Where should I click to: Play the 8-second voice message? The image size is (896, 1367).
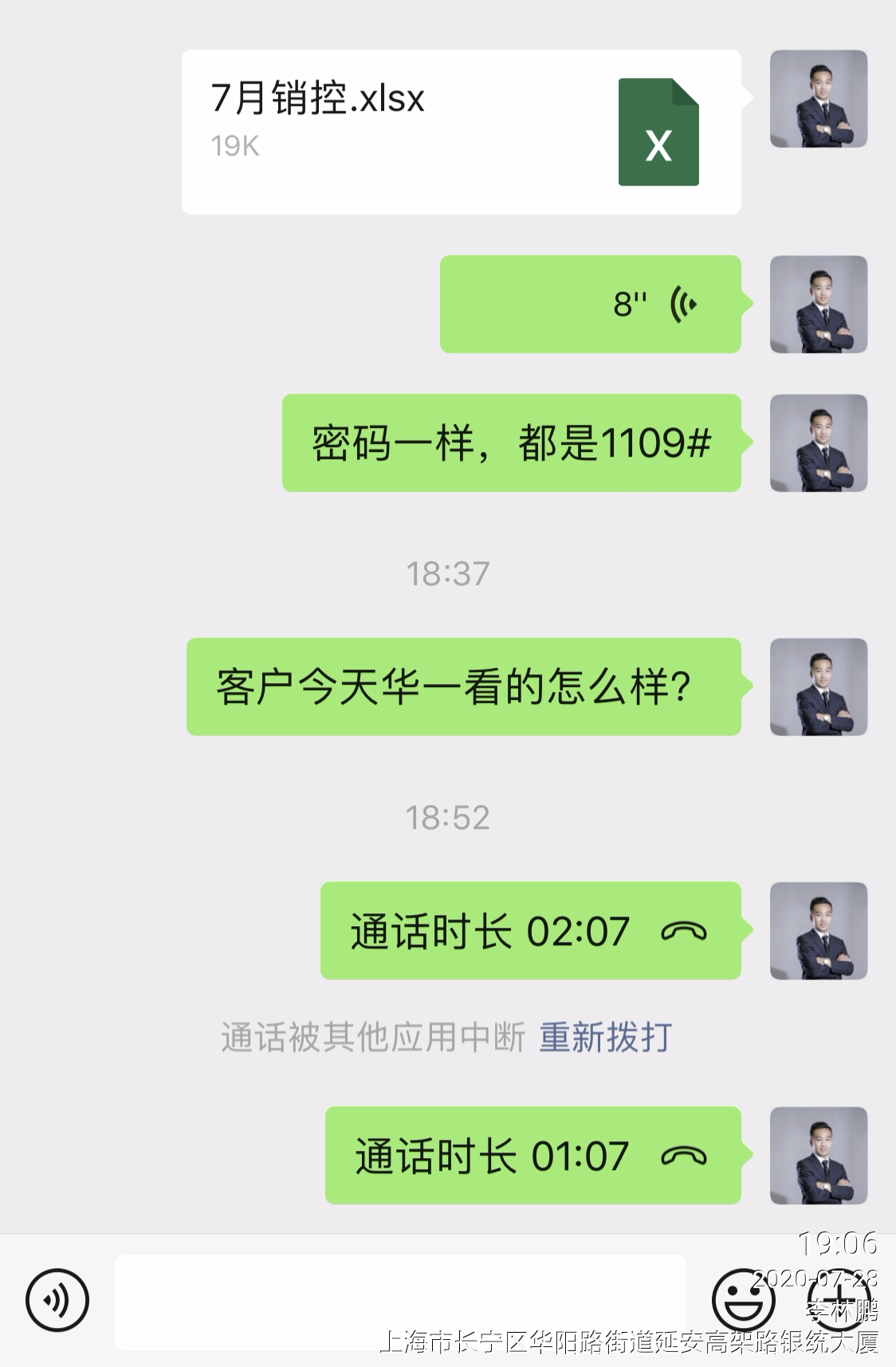590,304
